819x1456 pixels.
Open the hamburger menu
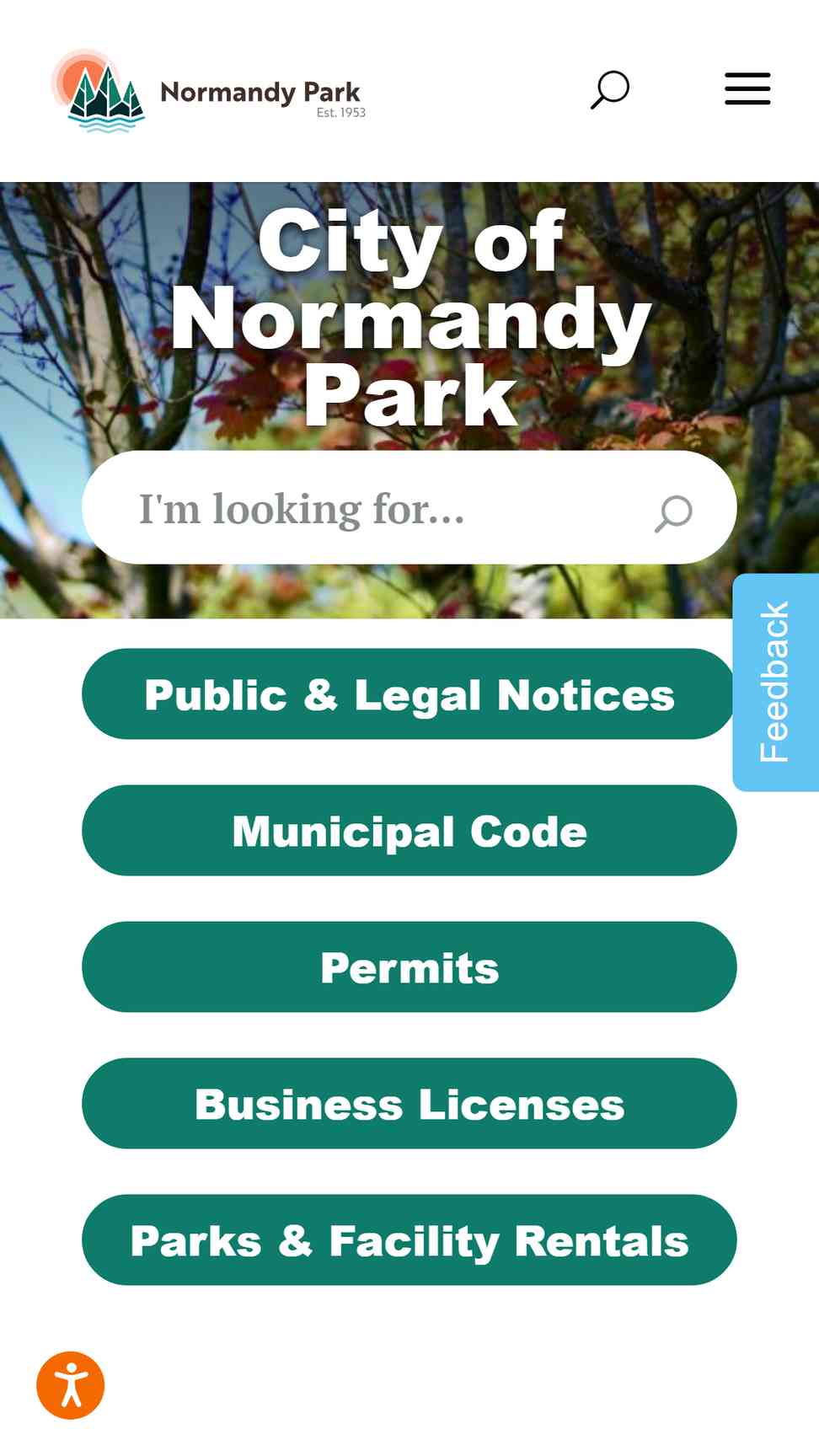[747, 88]
